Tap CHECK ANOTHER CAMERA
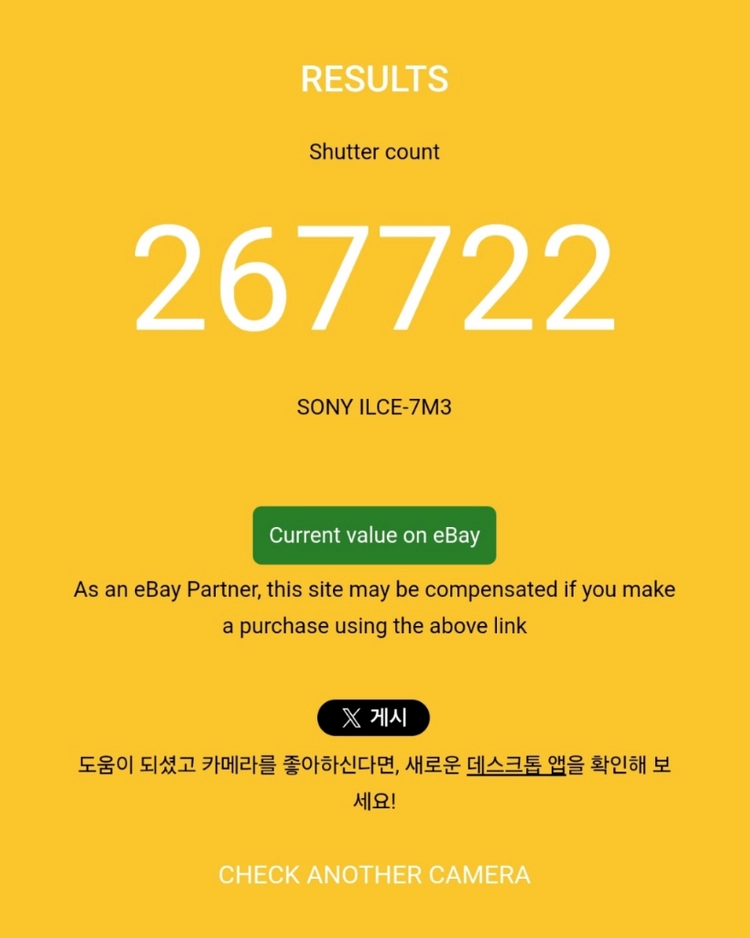 pyautogui.click(x=374, y=875)
